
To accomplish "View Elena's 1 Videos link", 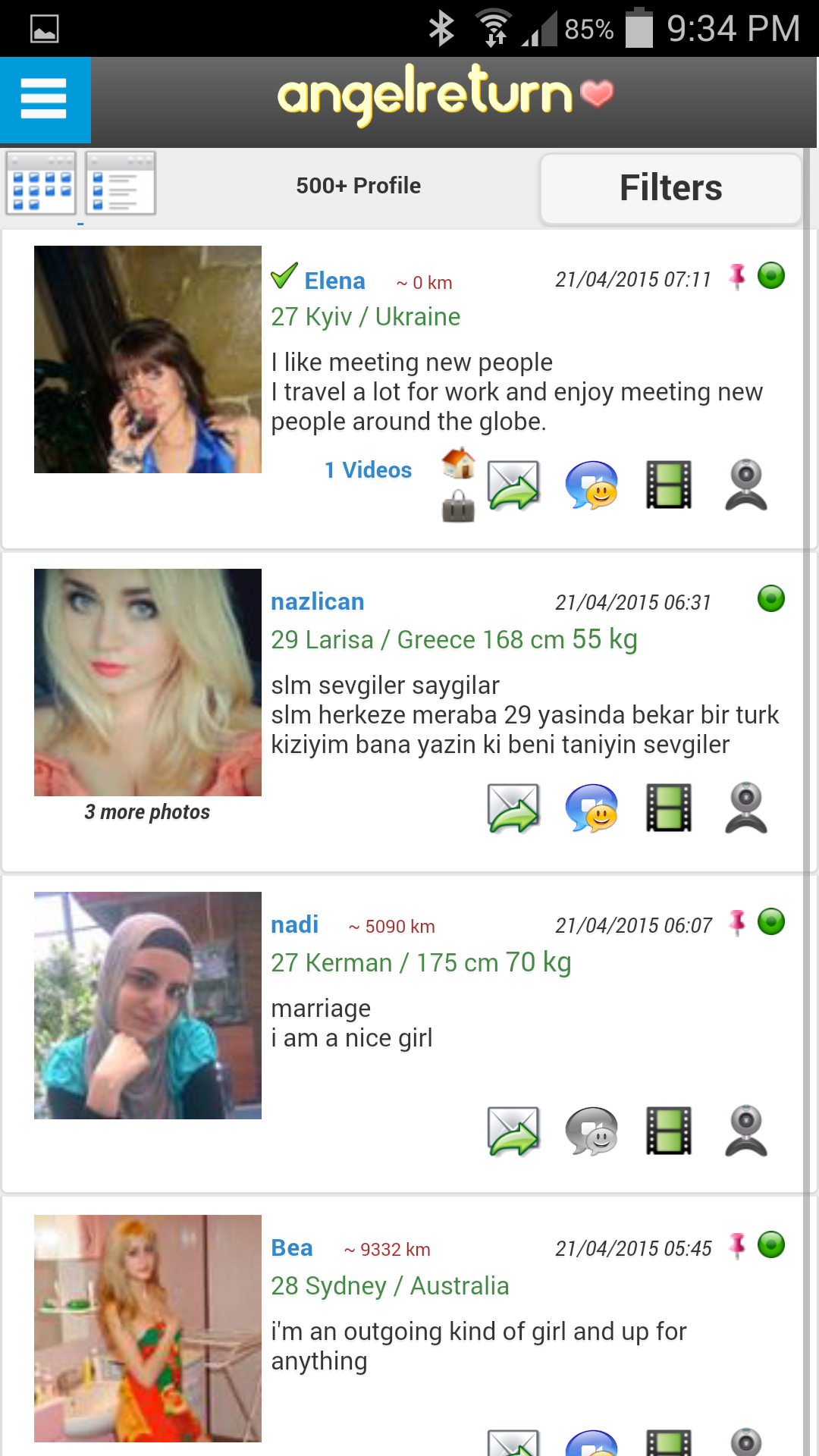I will [x=368, y=470].
